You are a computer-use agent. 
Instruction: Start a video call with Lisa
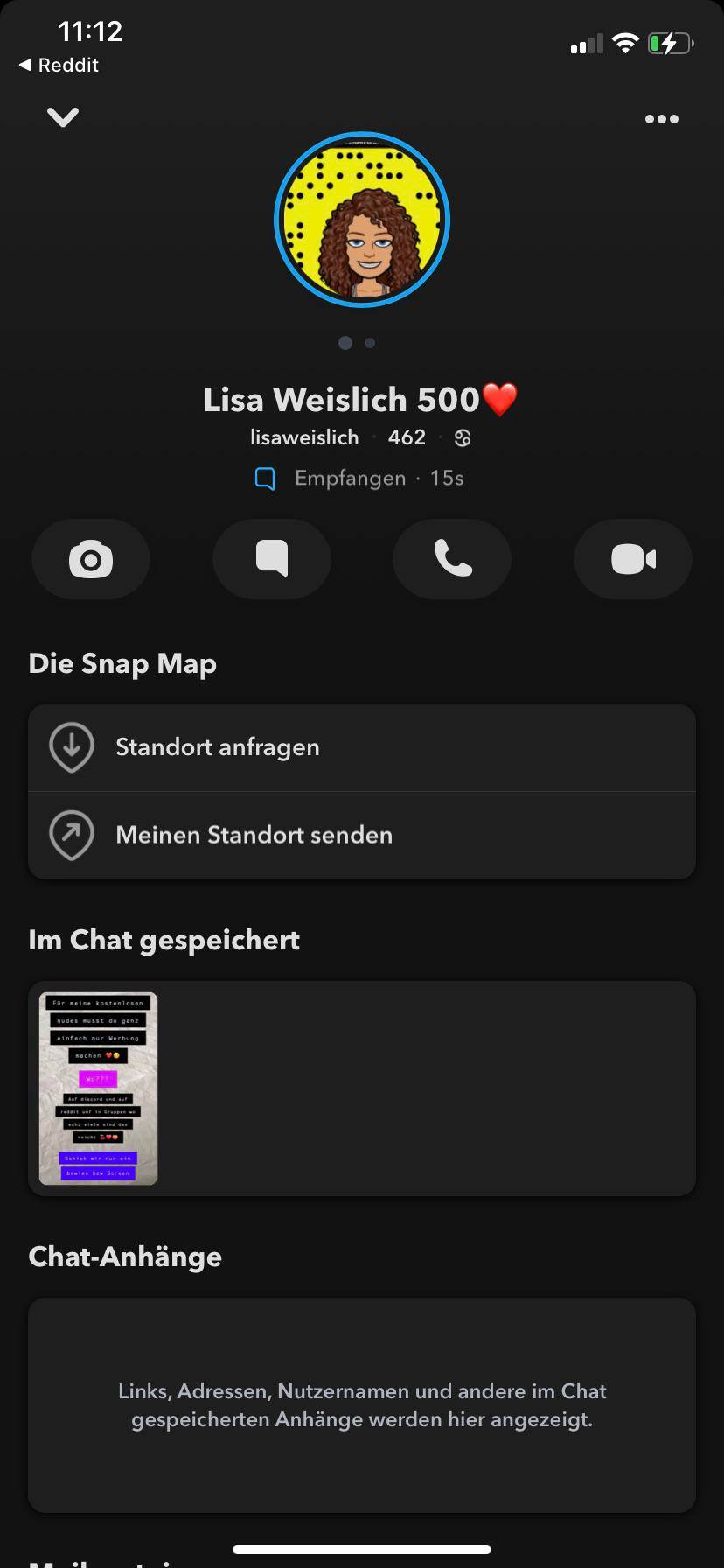coord(632,559)
